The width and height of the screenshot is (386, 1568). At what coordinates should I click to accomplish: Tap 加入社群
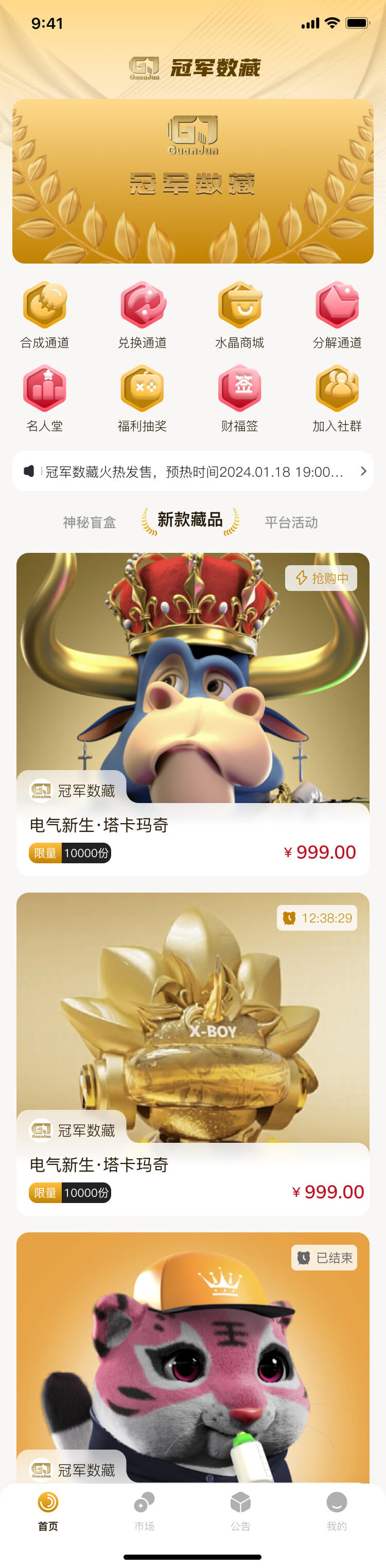click(x=337, y=397)
